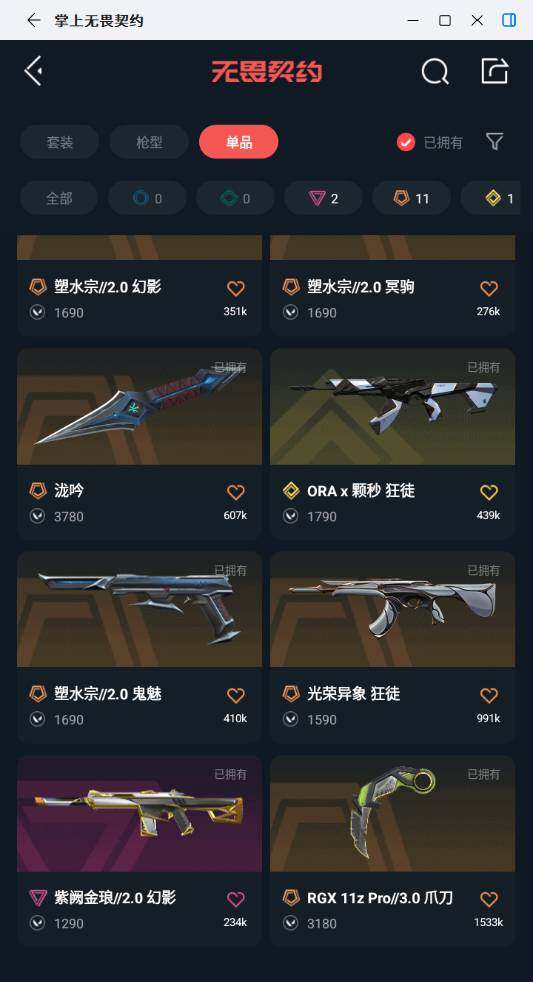Open the 泷吟 knife skin card

[x=139, y=444]
